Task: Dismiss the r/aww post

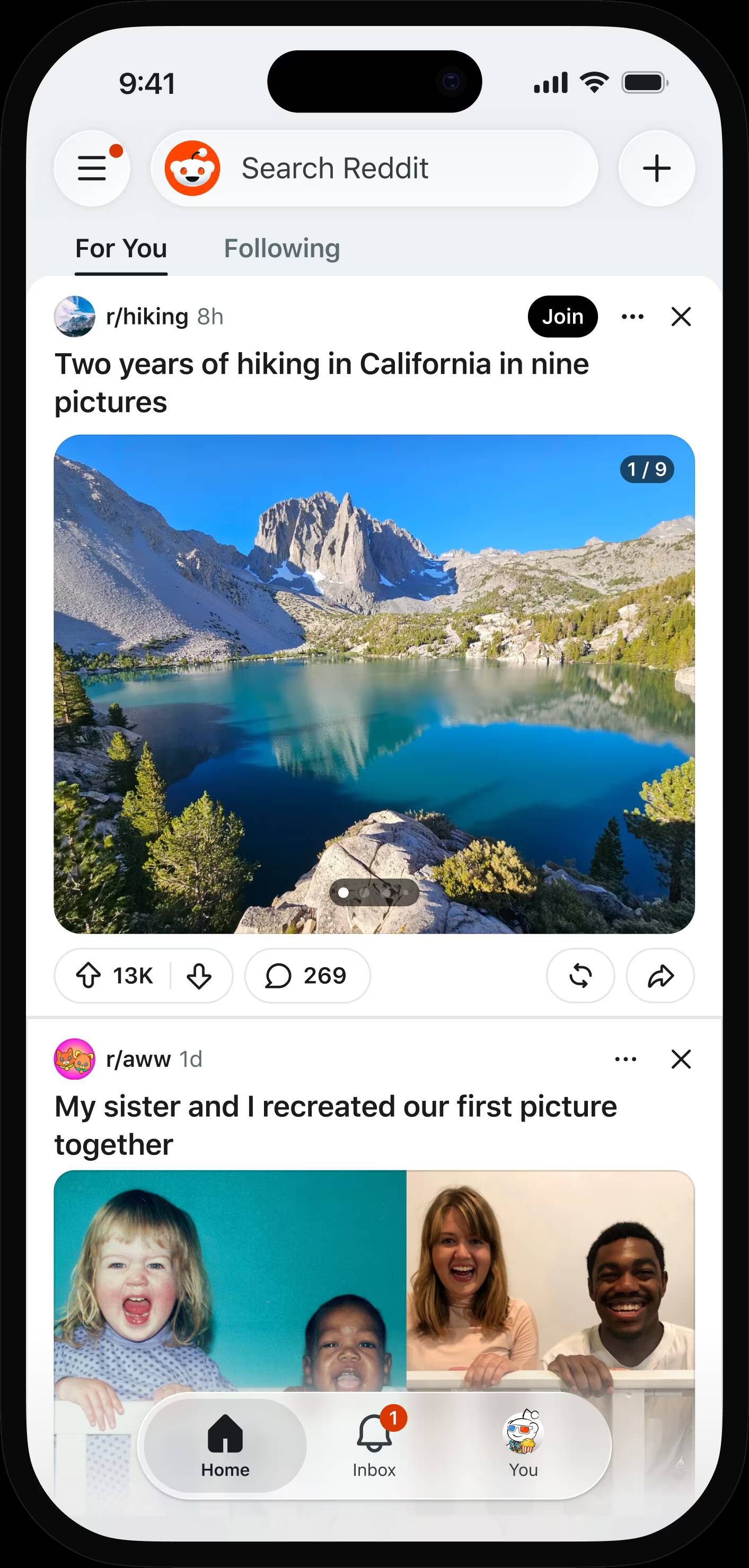Action: click(681, 1059)
